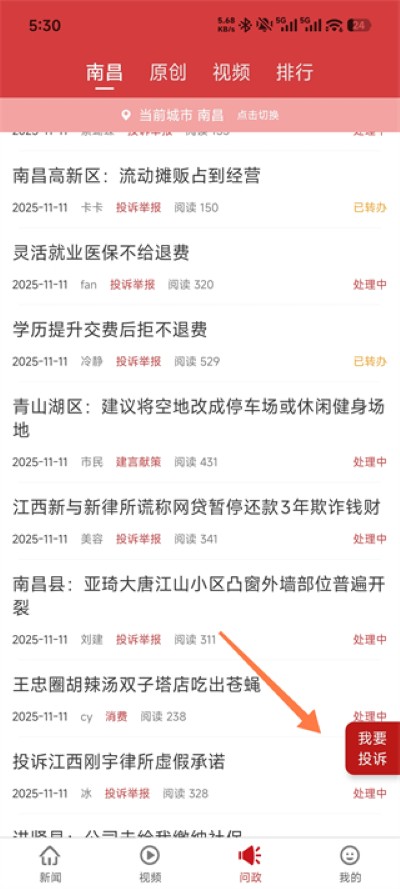This screenshot has width=400, height=889.
Task: Switch to the 视频 top tab
Action: pos(231,73)
